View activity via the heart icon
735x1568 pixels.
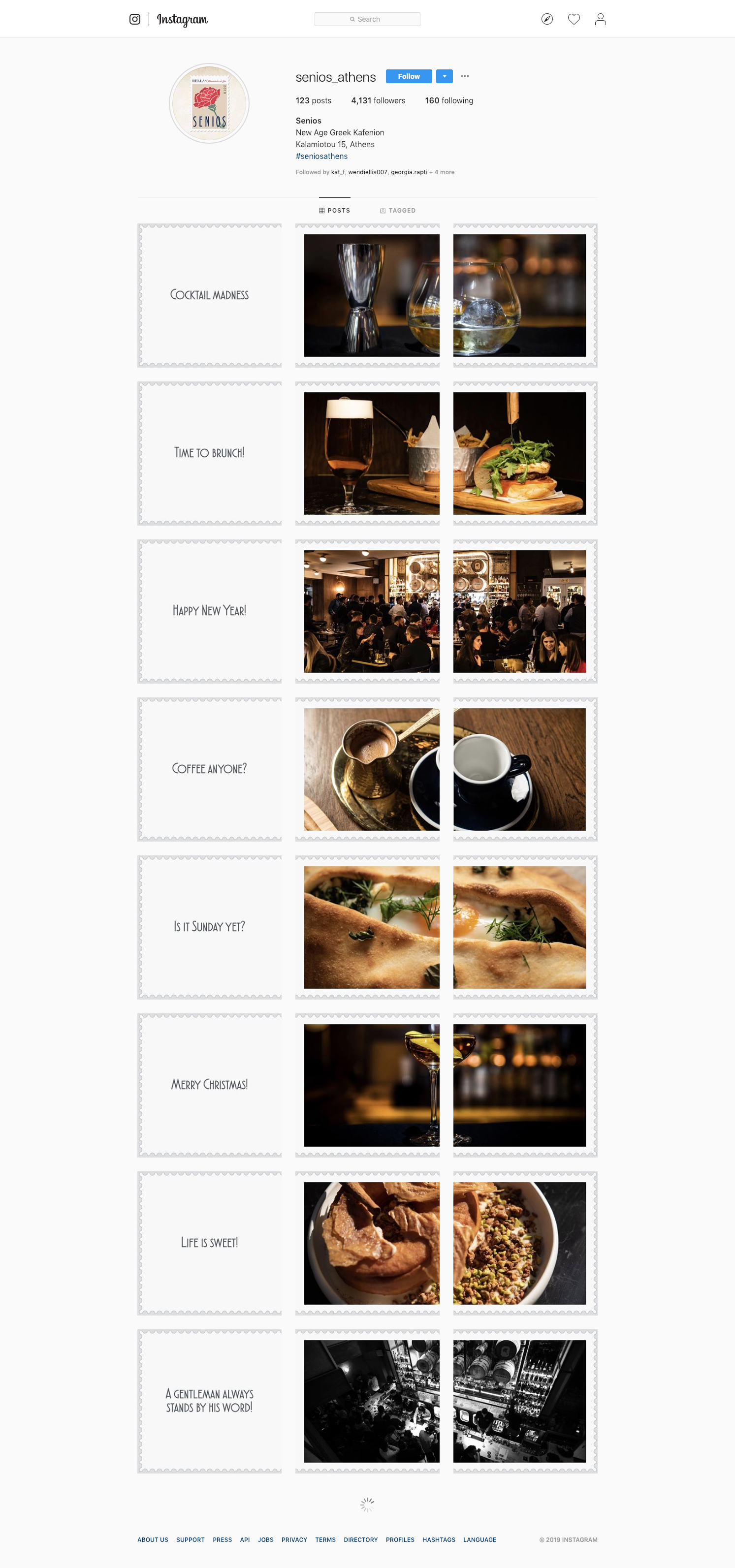click(x=574, y=19)
